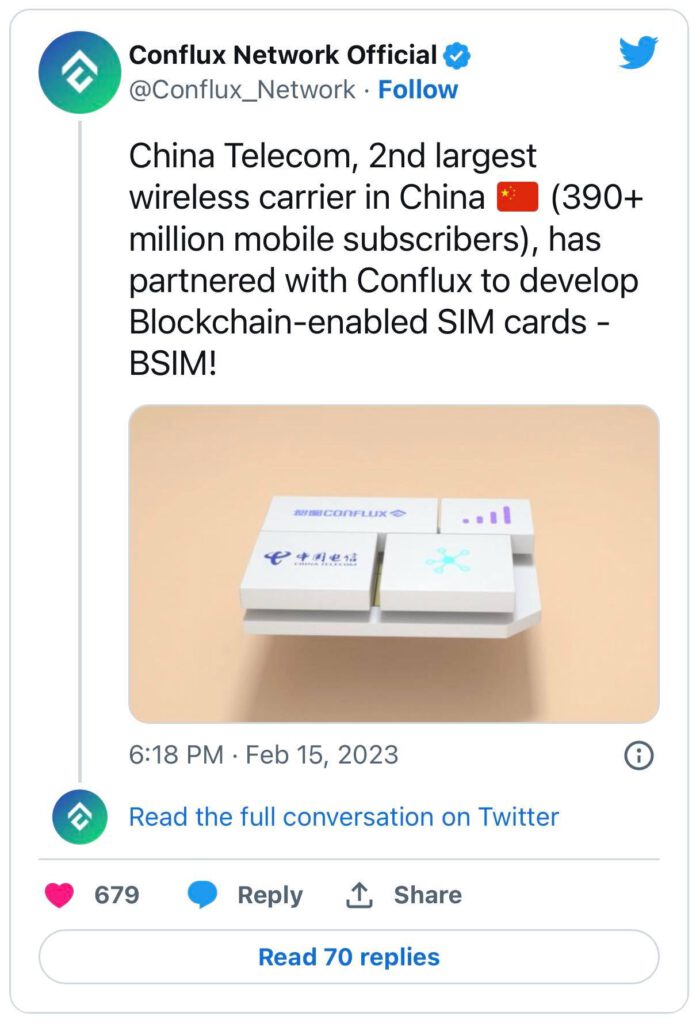Read the full conversation on Twitter

coord(344,817)
